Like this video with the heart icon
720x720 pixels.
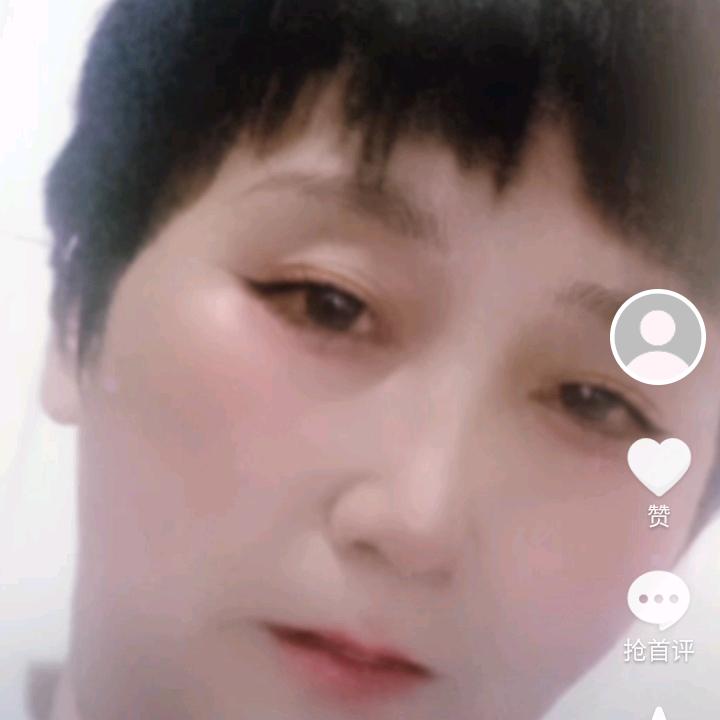tap(659, 467)
